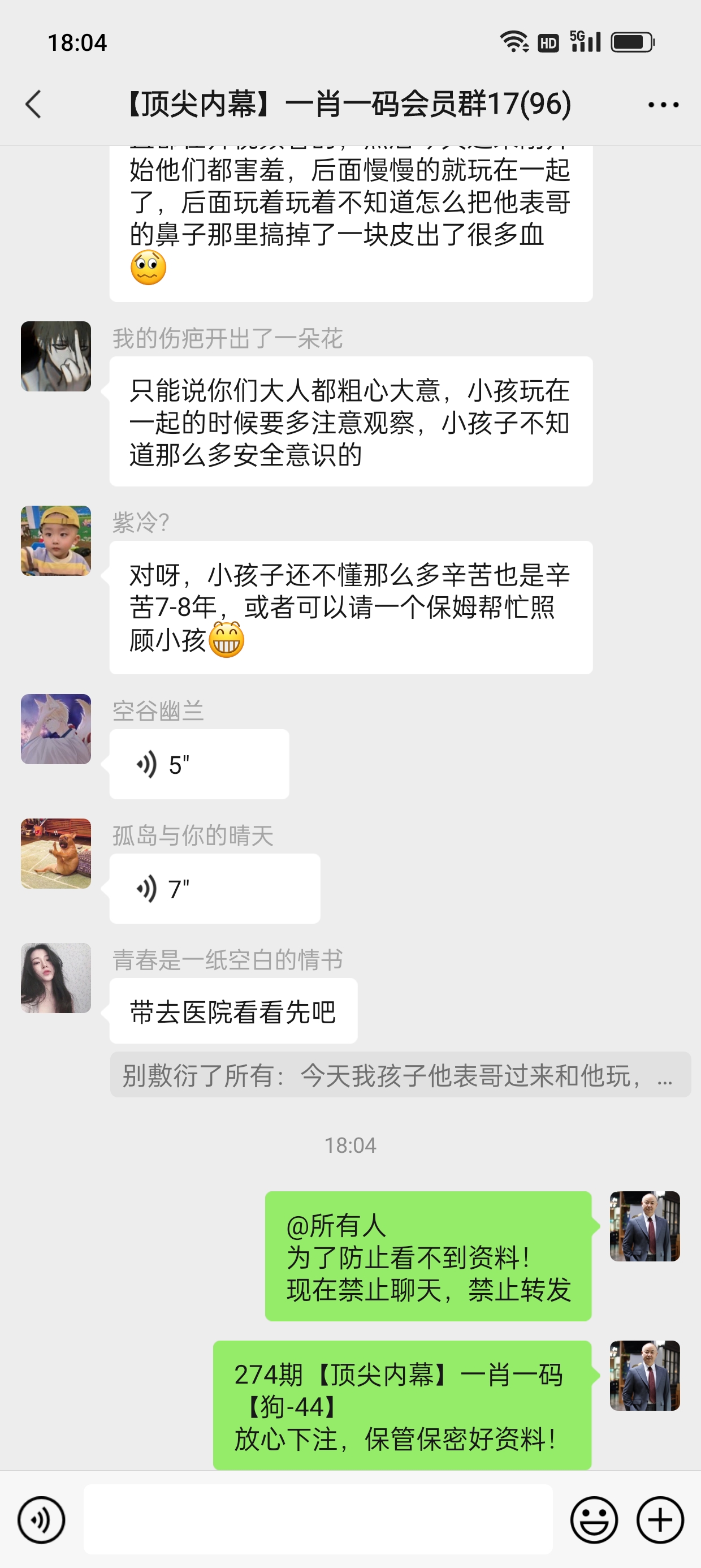Play 孤岛与你的晴天's 7-second voice message

(x=214, y=889)
